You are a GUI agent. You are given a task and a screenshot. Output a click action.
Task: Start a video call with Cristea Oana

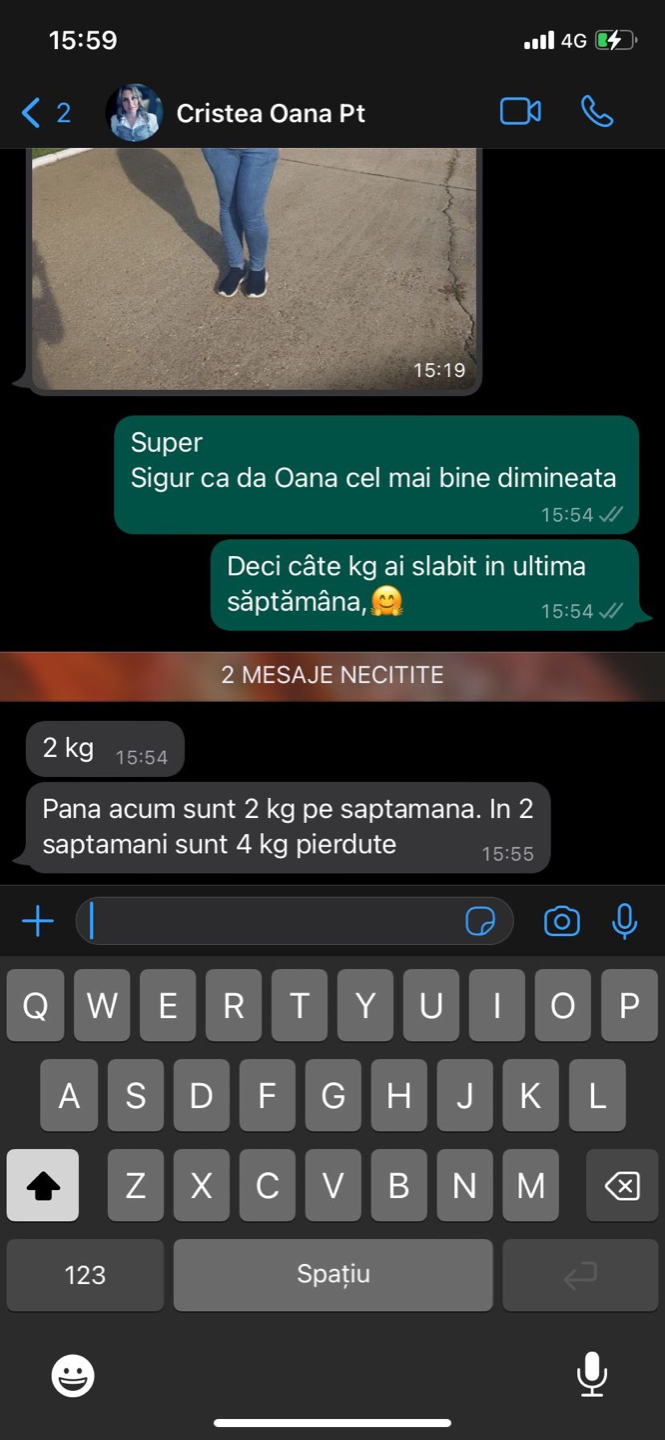point(520,112)
